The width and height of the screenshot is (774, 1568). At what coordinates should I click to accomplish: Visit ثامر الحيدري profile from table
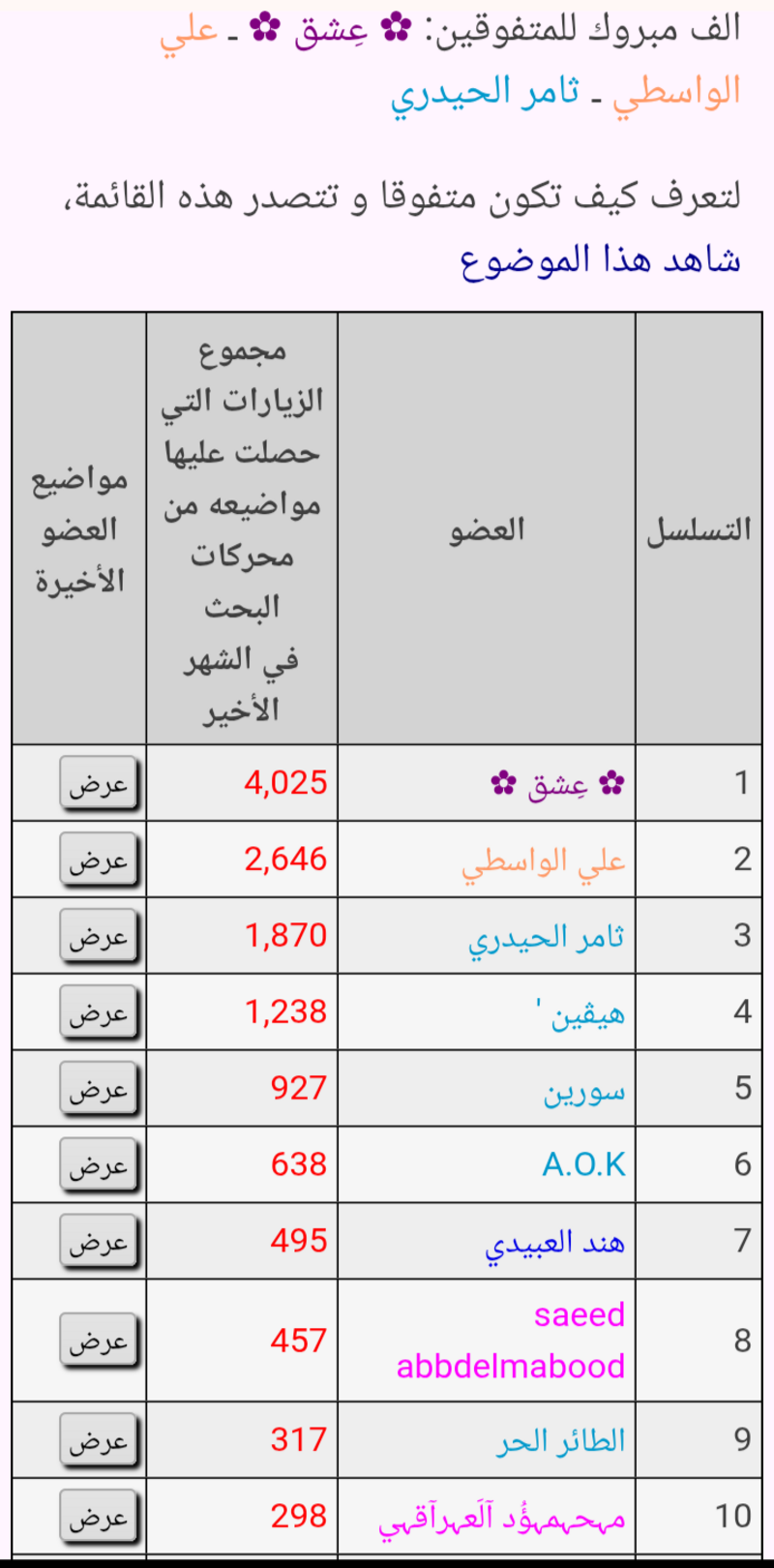547,937
